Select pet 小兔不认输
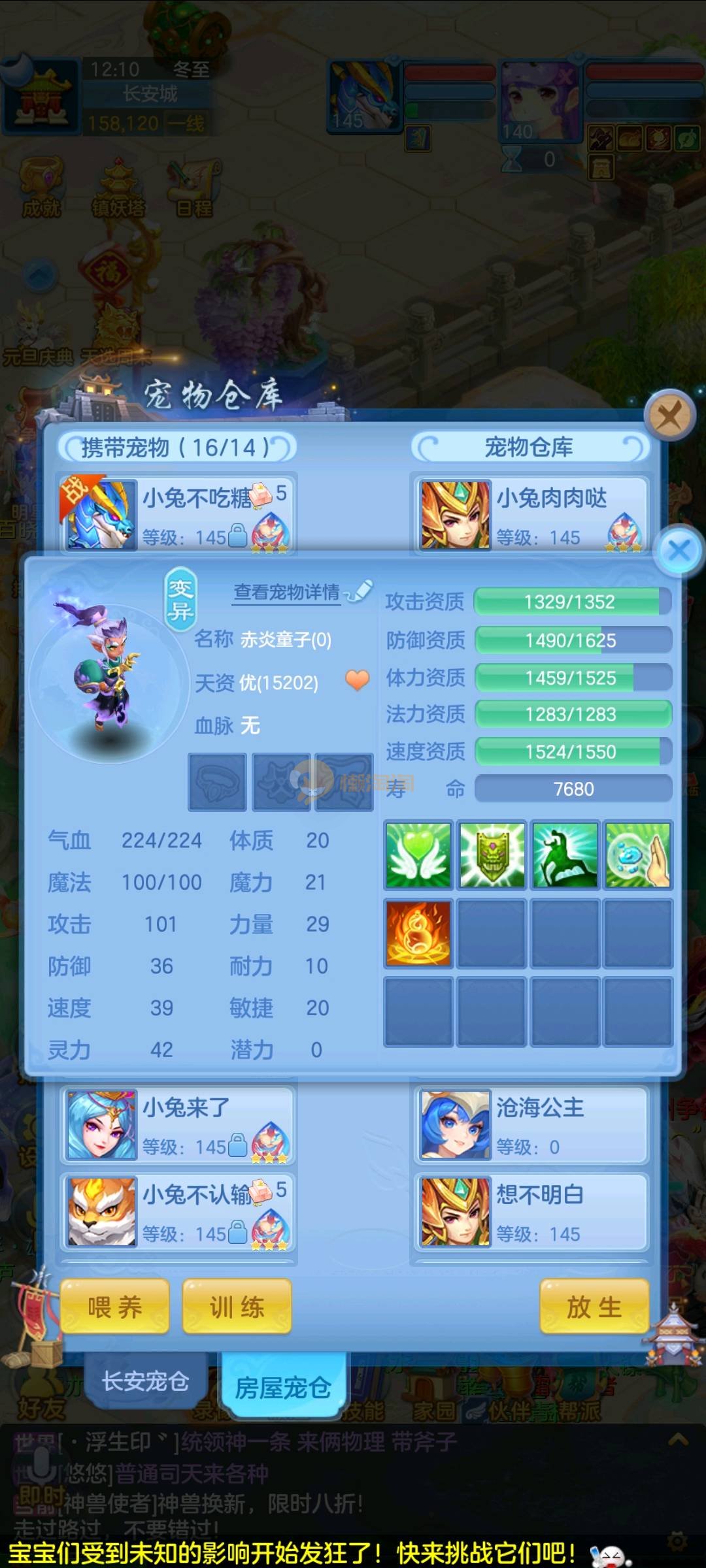This screenshot has height=1568, width=706. (x=178, y=1212)
